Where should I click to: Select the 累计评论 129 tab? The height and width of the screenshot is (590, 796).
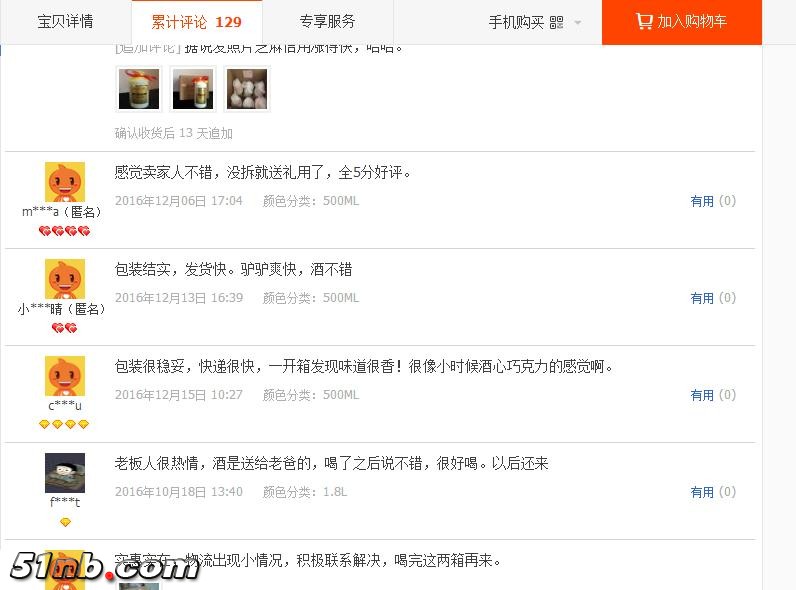click(196, 21)
